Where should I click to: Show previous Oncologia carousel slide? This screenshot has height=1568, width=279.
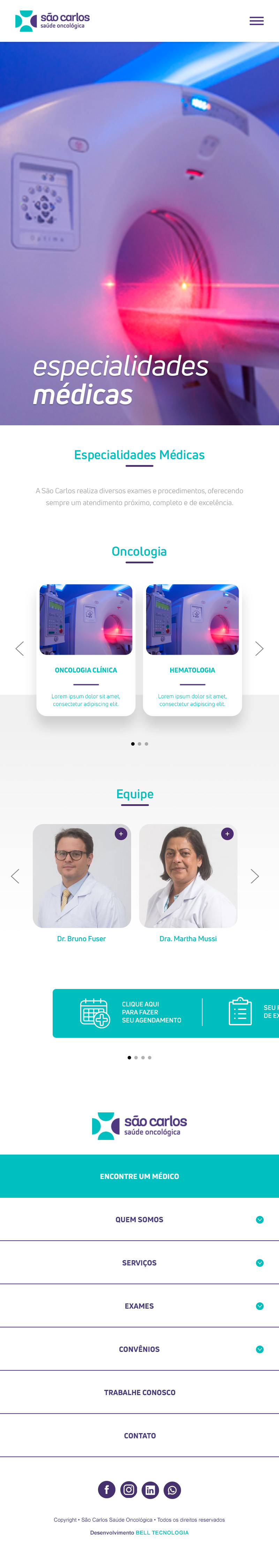click(20, 648)
